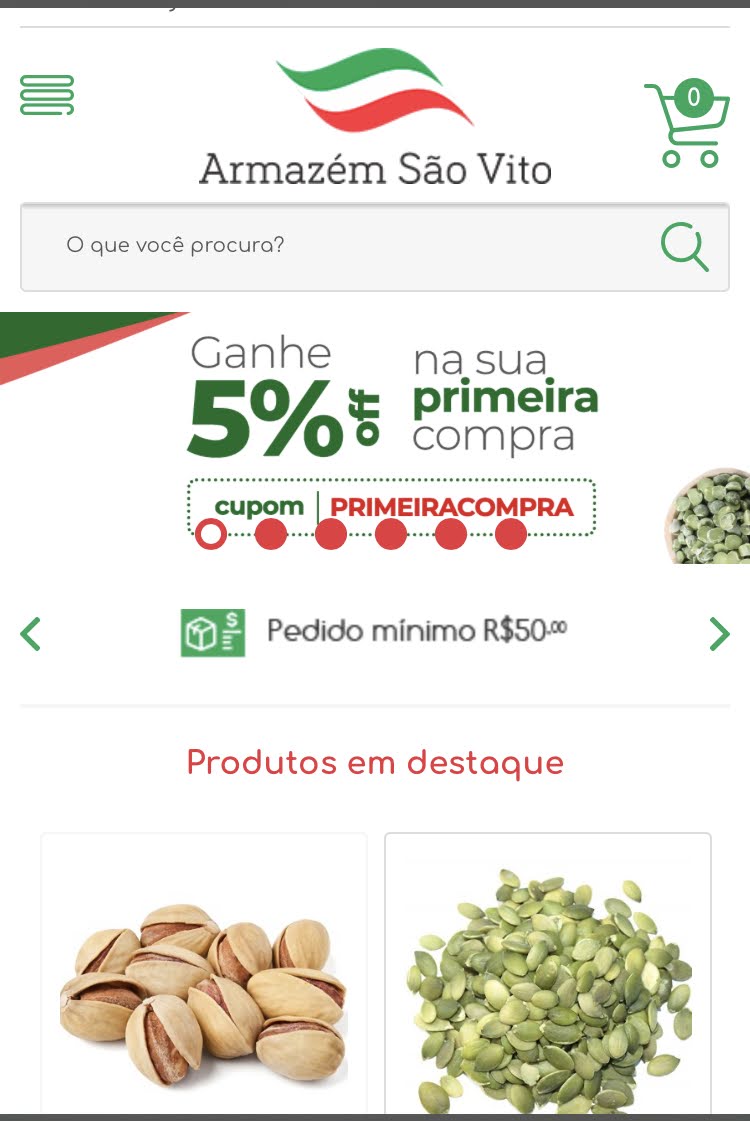The image size is (750, 1121).
Task: Select the second banner pagination dot
Action: pos(271,535)
